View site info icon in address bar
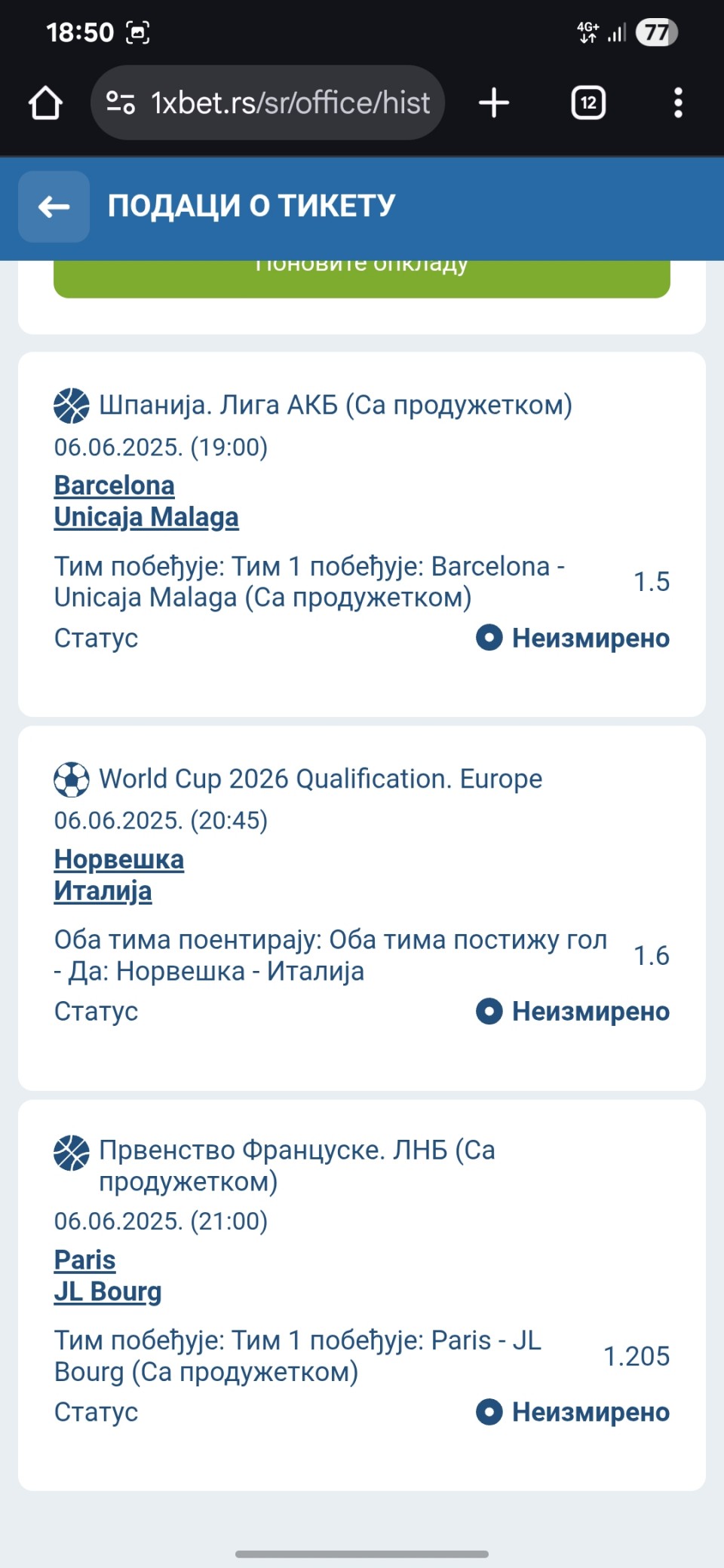 [121, 103]
